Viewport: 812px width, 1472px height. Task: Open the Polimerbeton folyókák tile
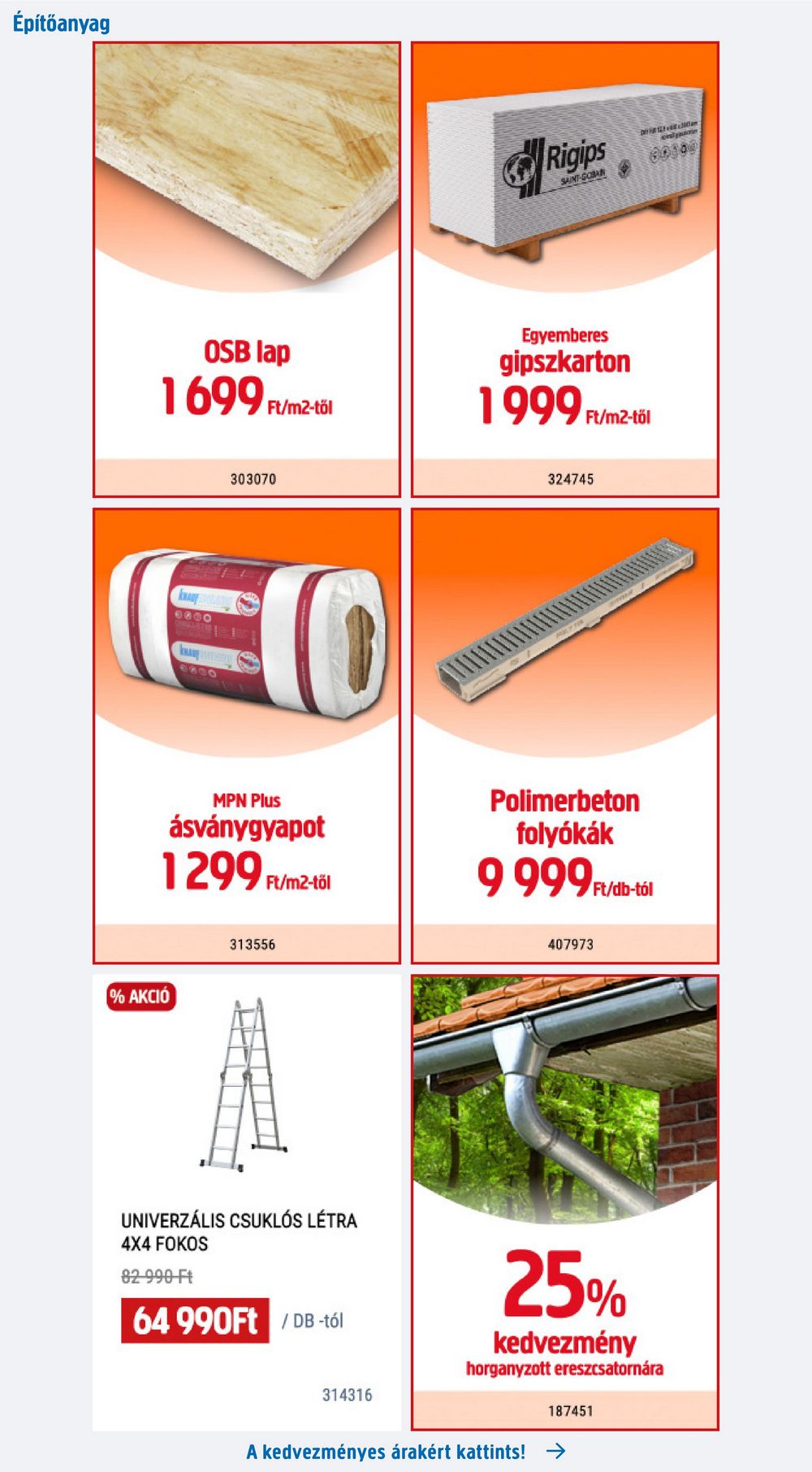tap(565, 736)
